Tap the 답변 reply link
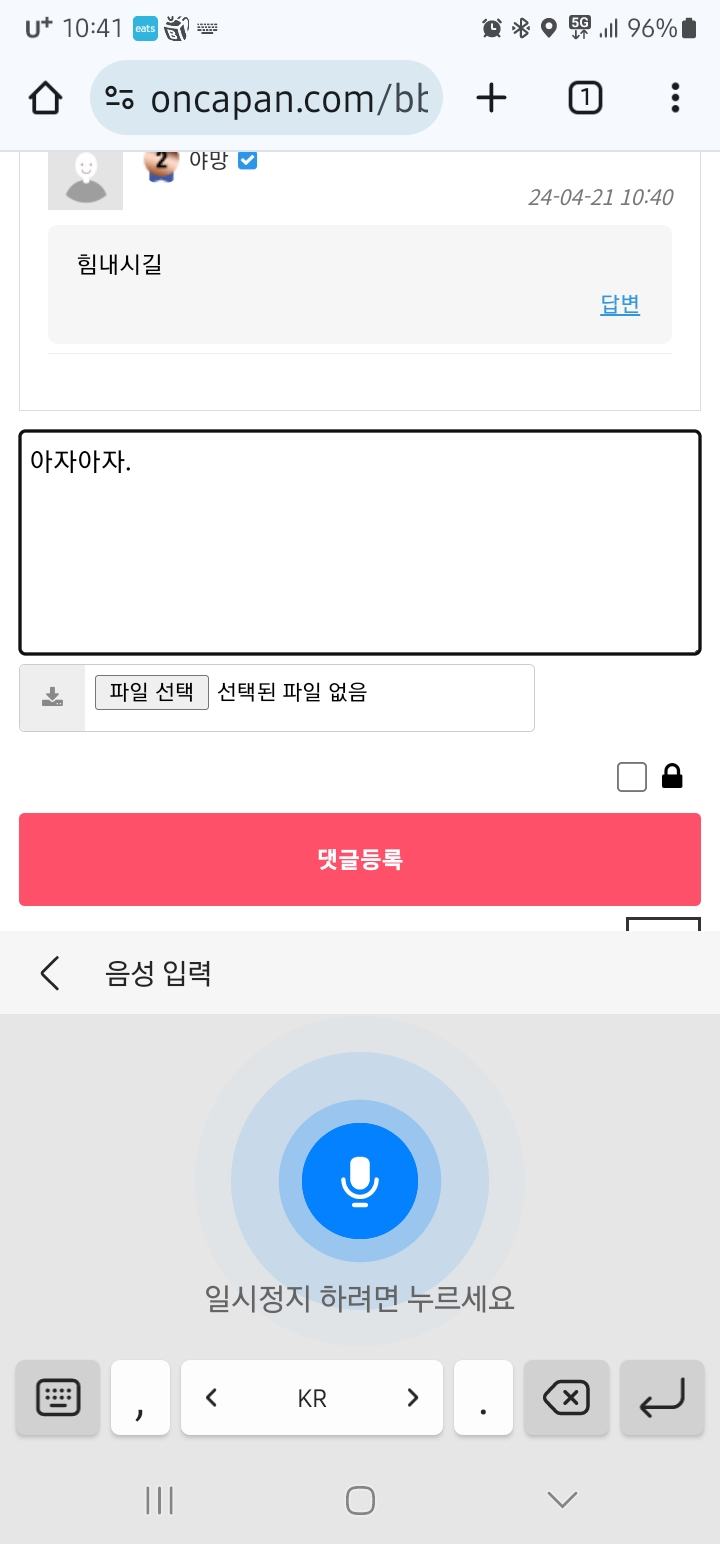The width and height of the screenshot is (720, 1544). click(620, 305)
